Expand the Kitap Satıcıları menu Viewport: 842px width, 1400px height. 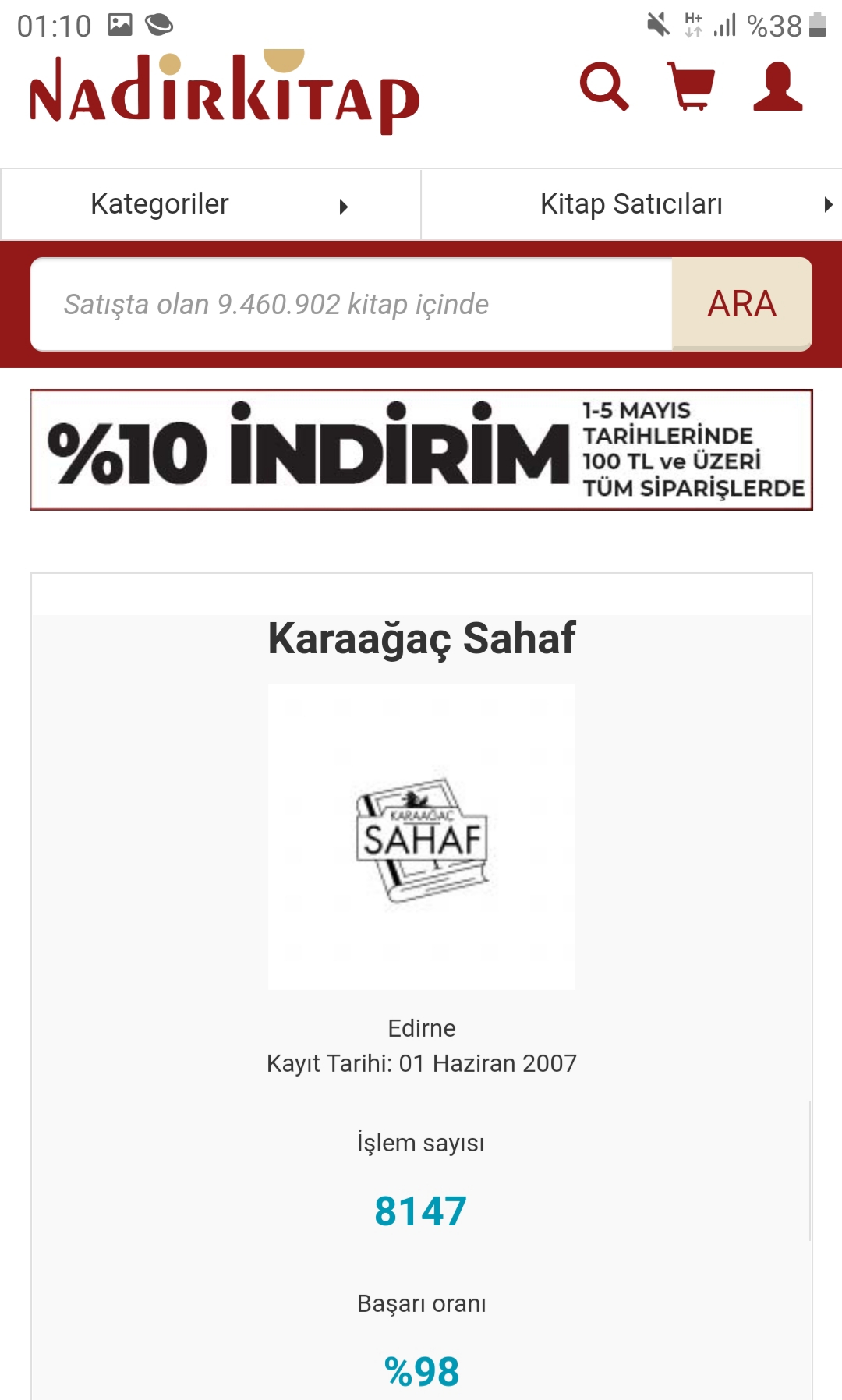[x=631, y=204]
